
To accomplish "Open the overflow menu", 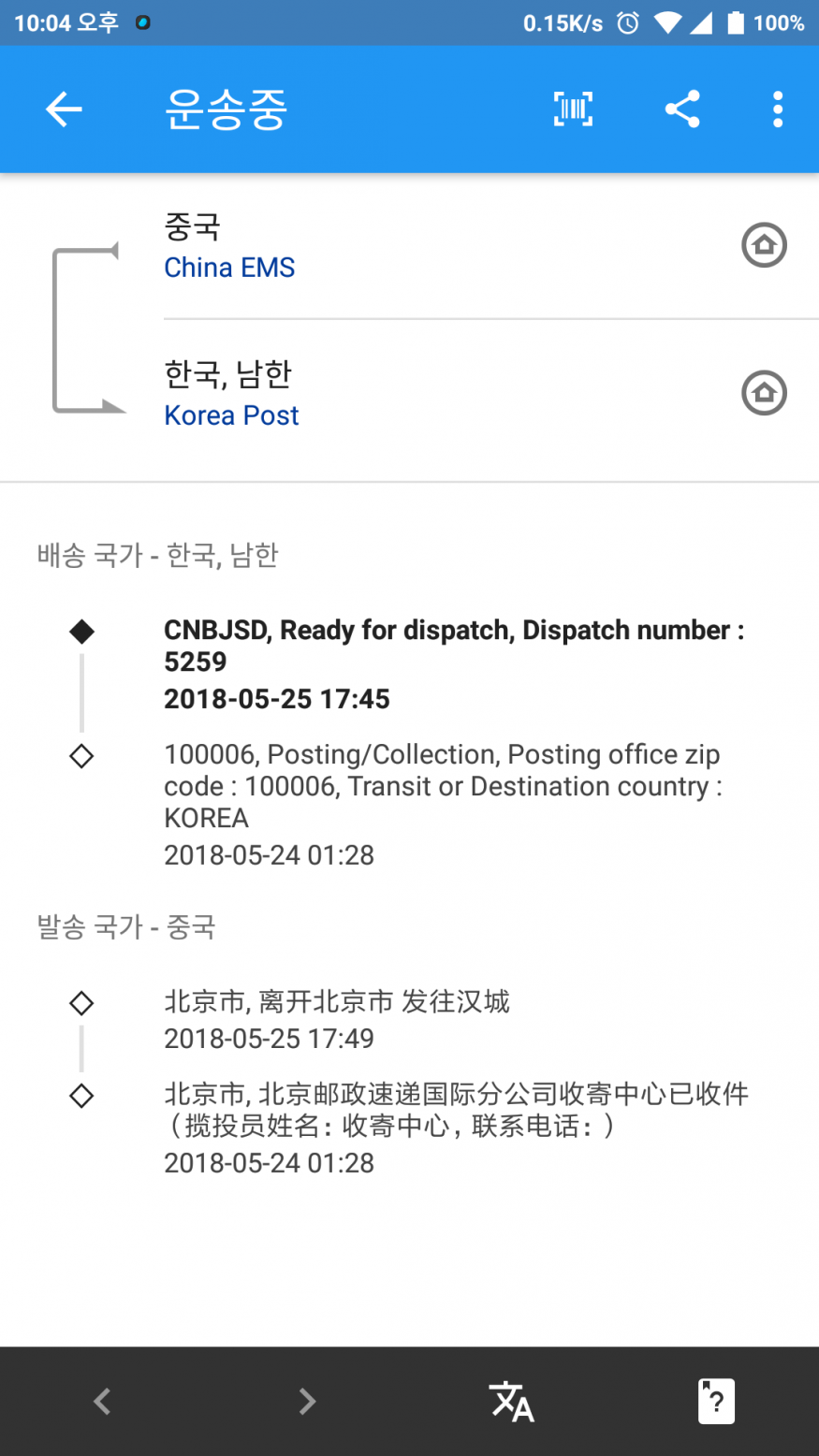I will coord(777,109).
